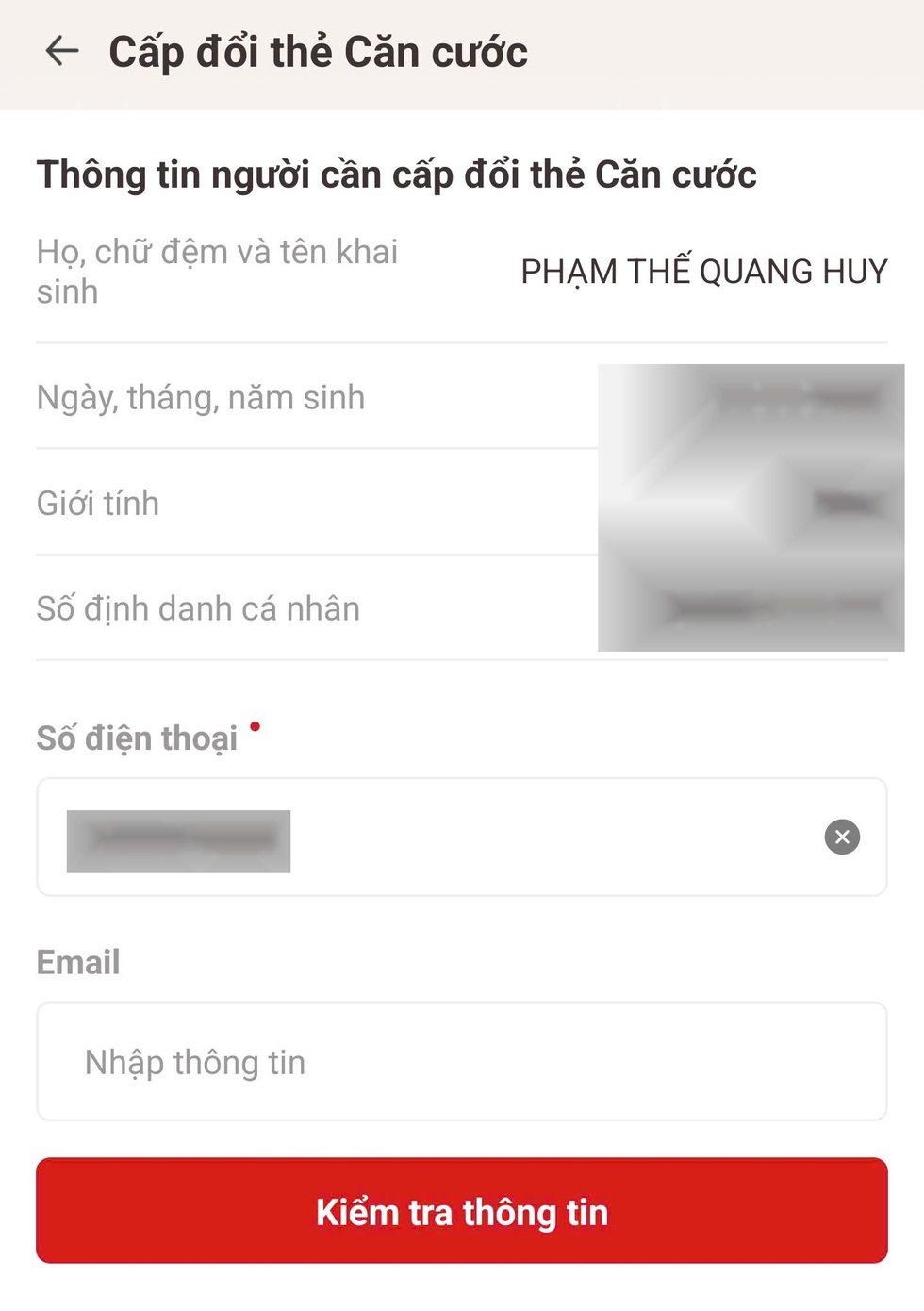Tap the Số điện thoại label
924x1311 pixels.
point(137,738)
